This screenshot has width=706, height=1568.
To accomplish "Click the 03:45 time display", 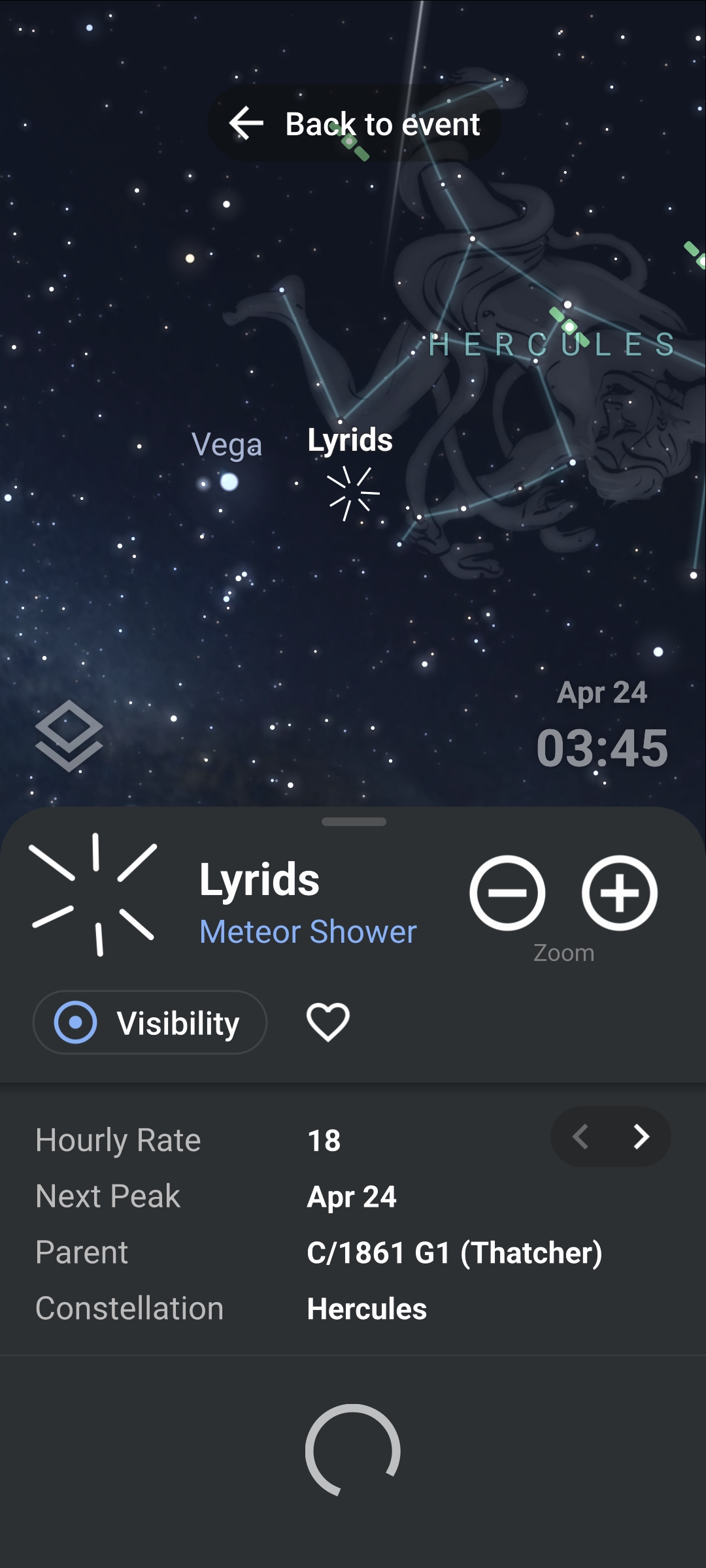I will 603,746.
